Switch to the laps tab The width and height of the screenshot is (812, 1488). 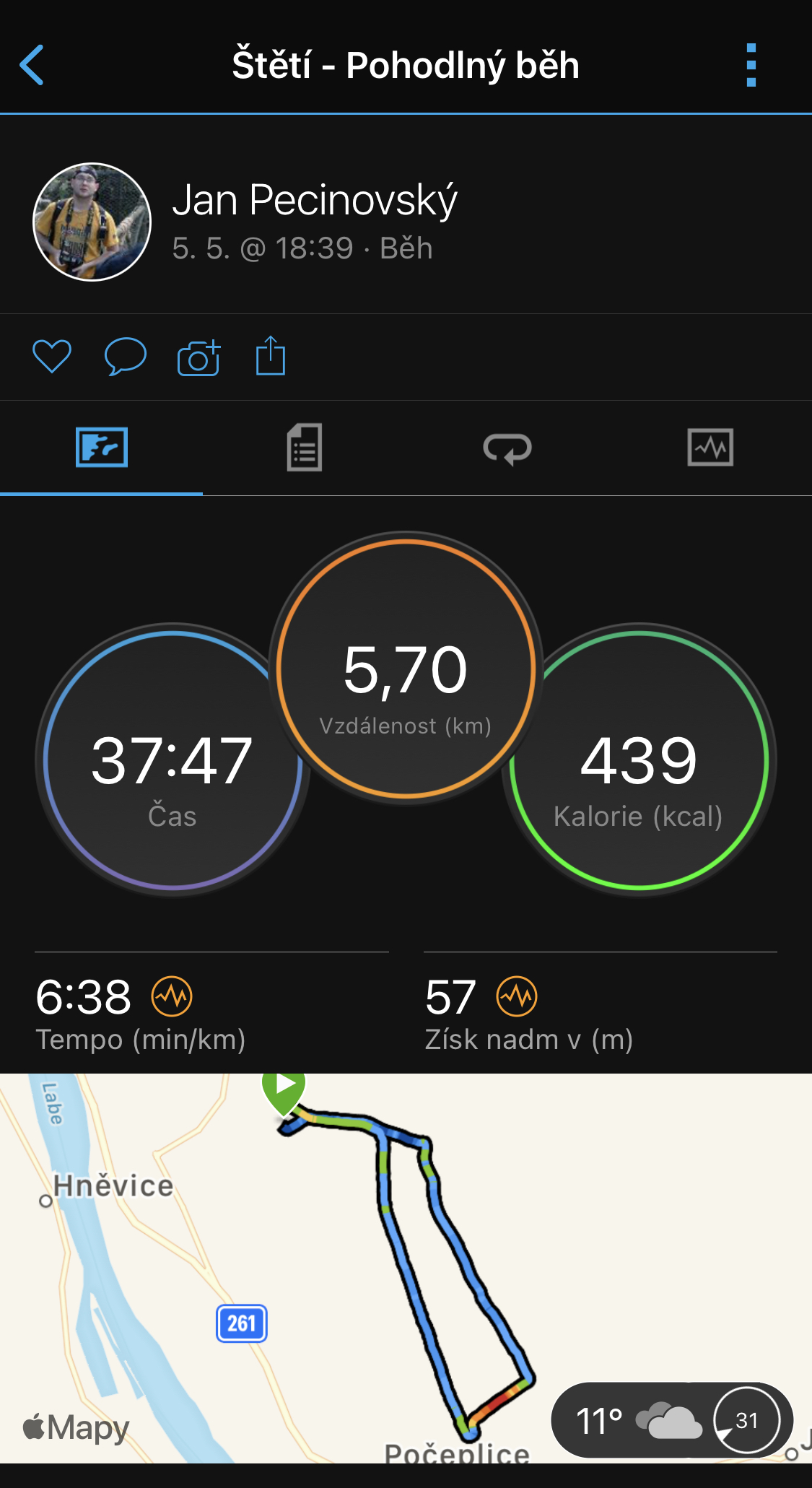point(507,448)
